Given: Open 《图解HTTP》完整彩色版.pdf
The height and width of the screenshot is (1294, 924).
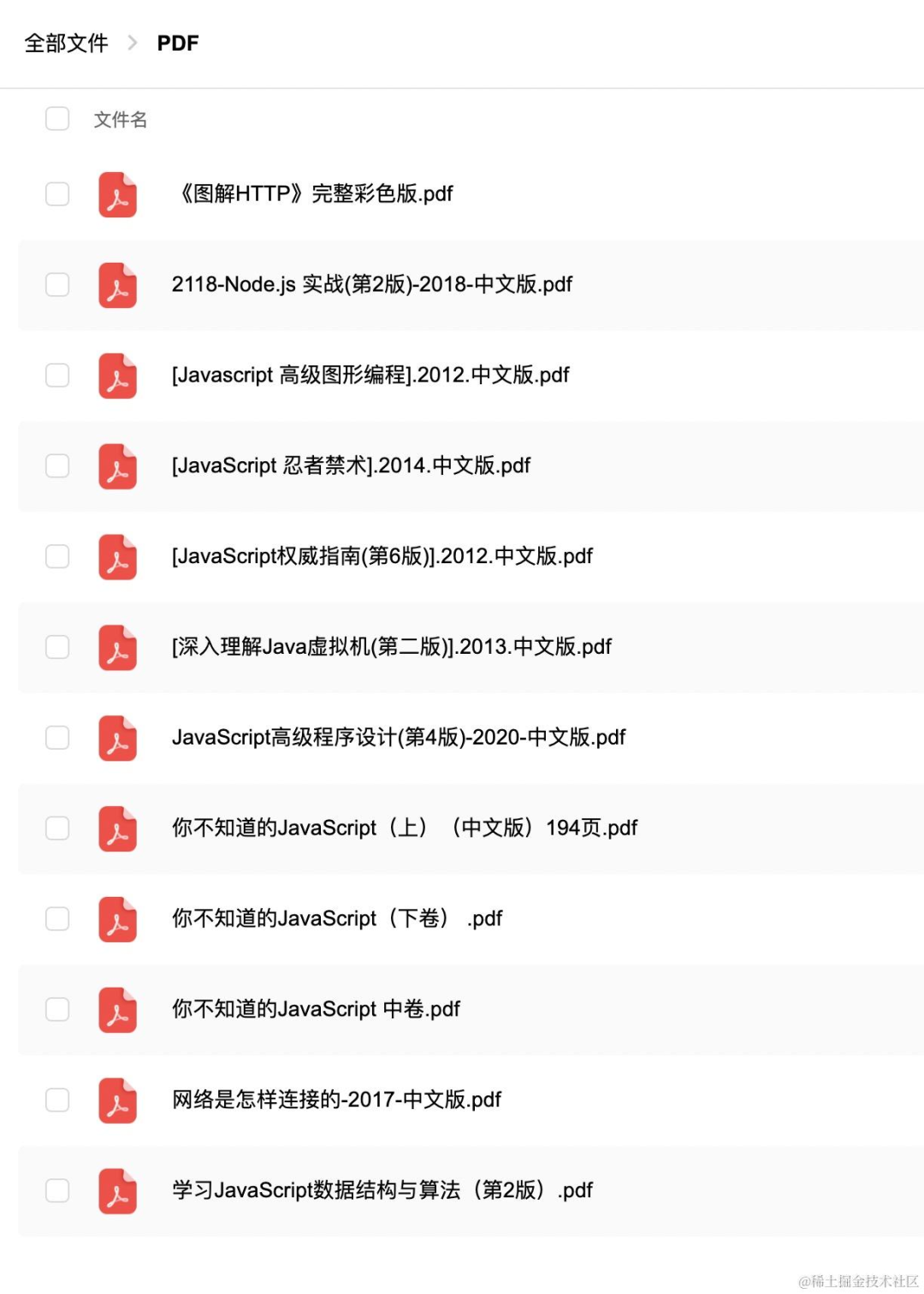Looking at the screenshot, I should point(314,194).
